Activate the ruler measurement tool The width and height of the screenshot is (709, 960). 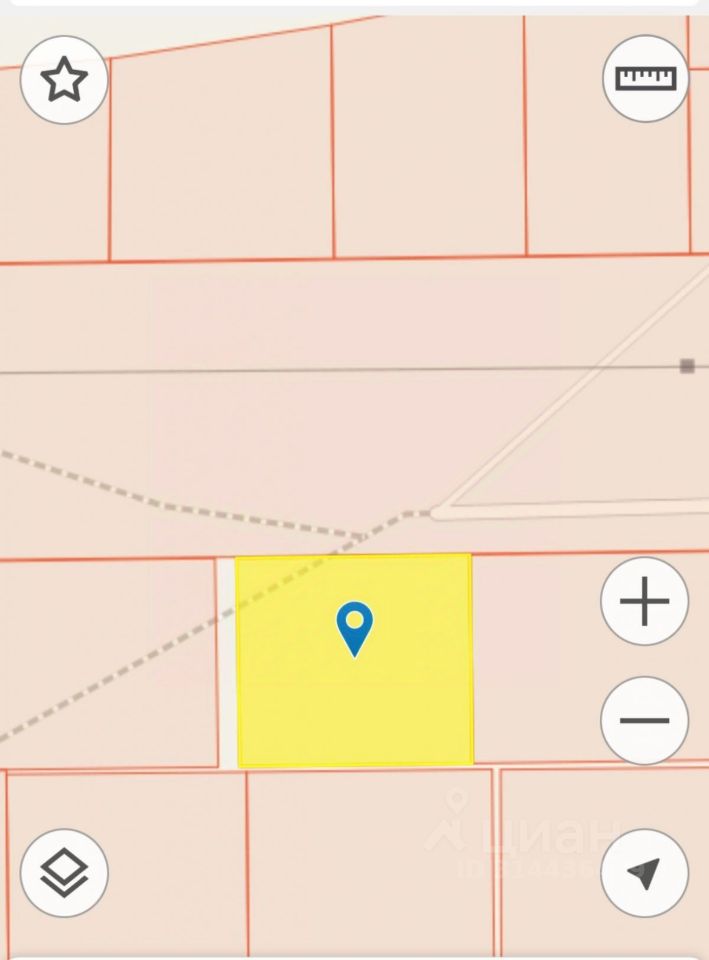click(646, 78)
